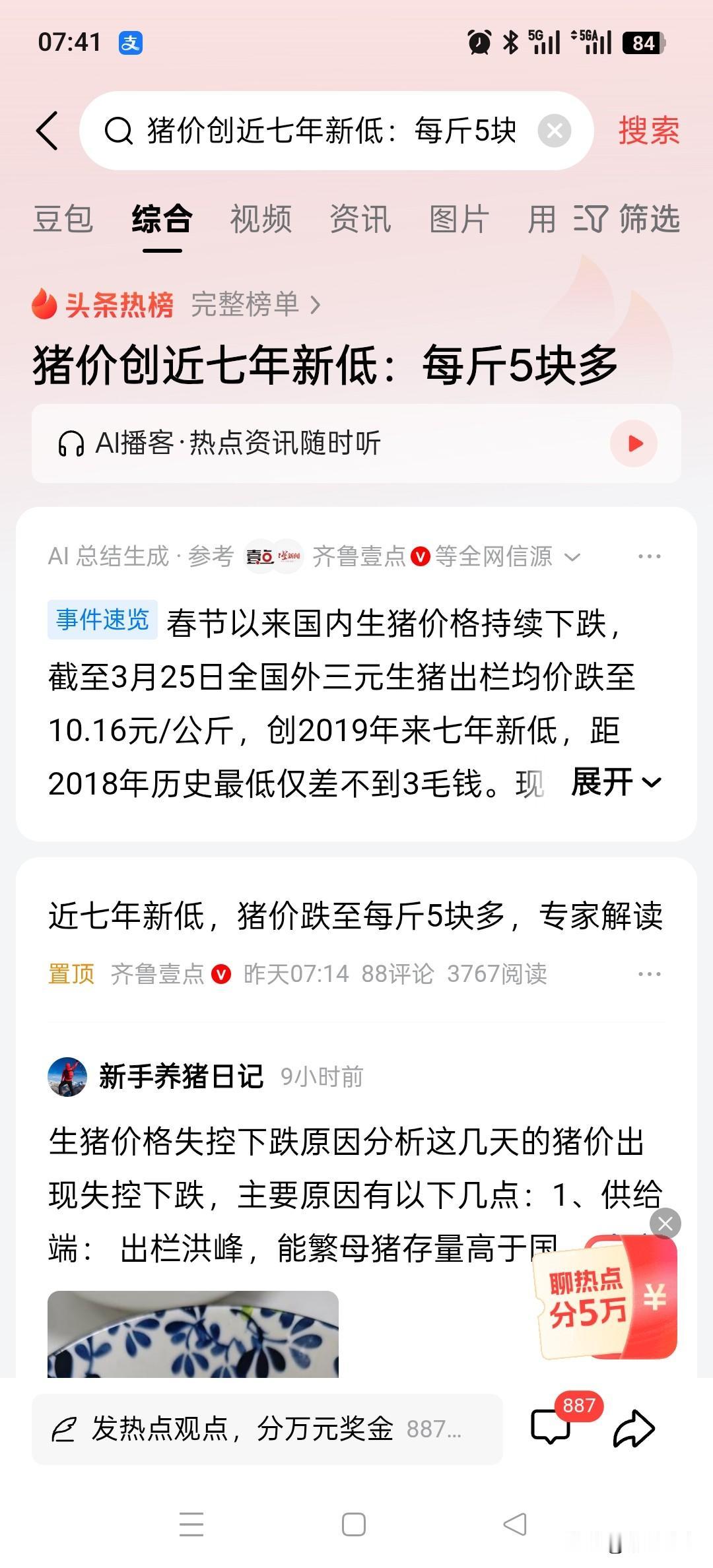Tap the share arrow icon at bottom
This screenshot has height=1568, width=713.
click(x=635, y=1428)
